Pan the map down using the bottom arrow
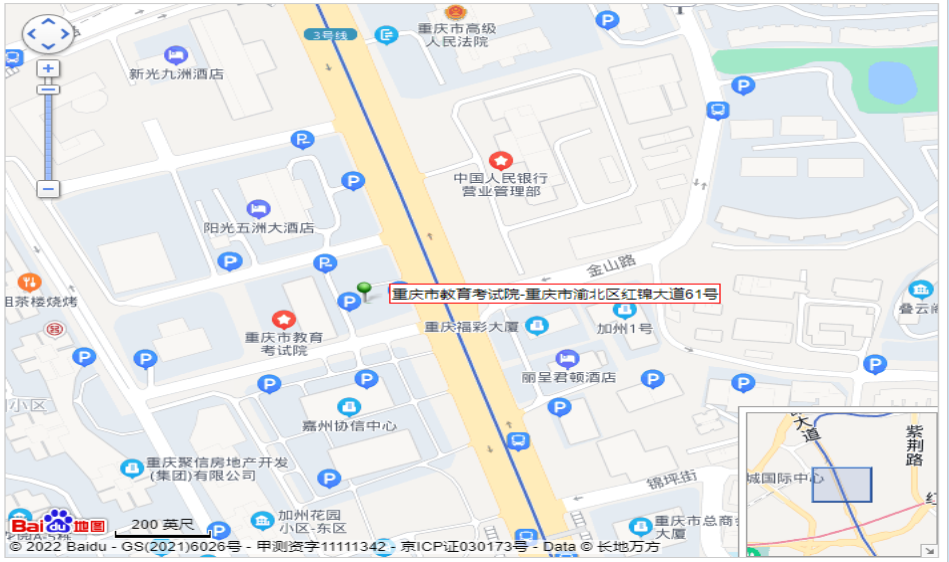This screenshot has height=562, width=949. coord(48,46)
